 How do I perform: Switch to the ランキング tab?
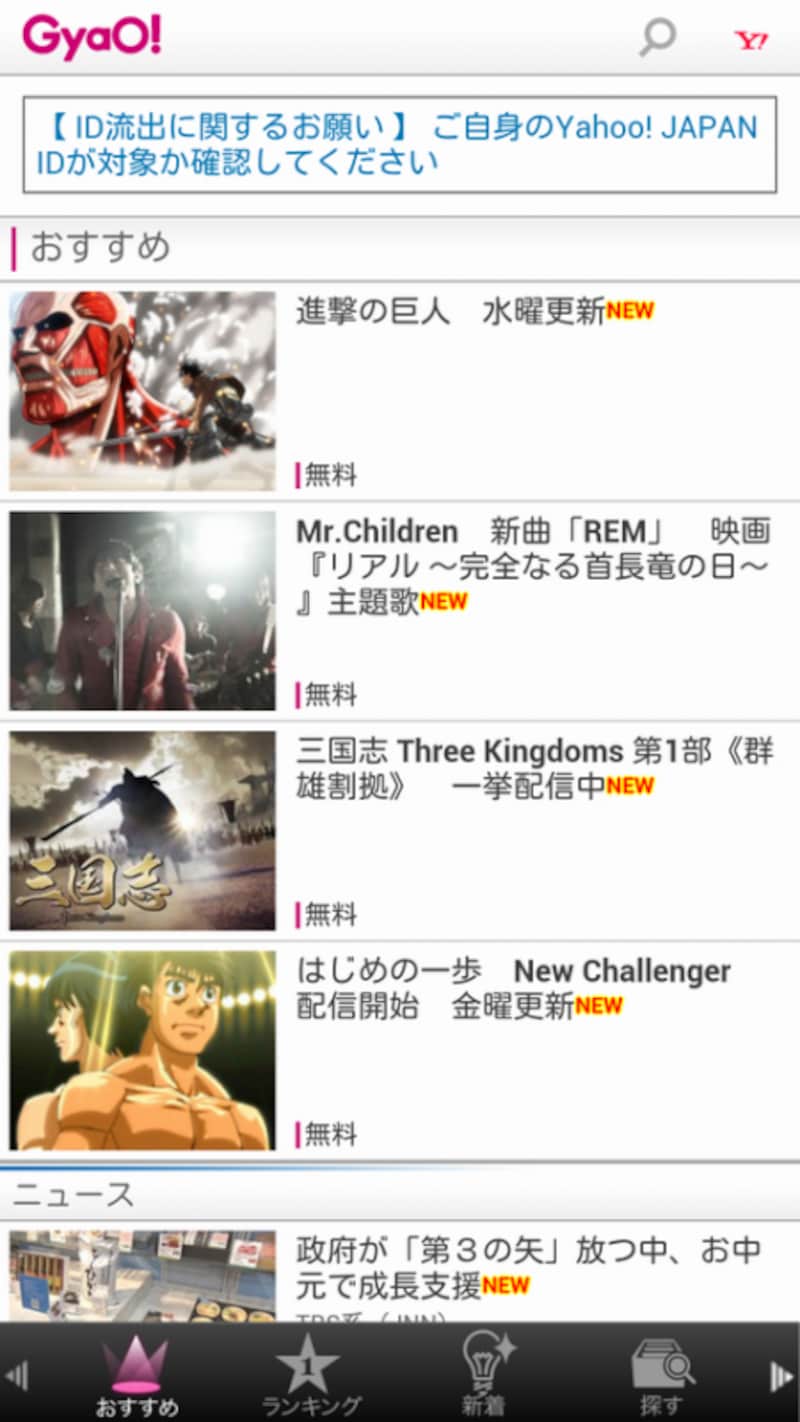310,1375
